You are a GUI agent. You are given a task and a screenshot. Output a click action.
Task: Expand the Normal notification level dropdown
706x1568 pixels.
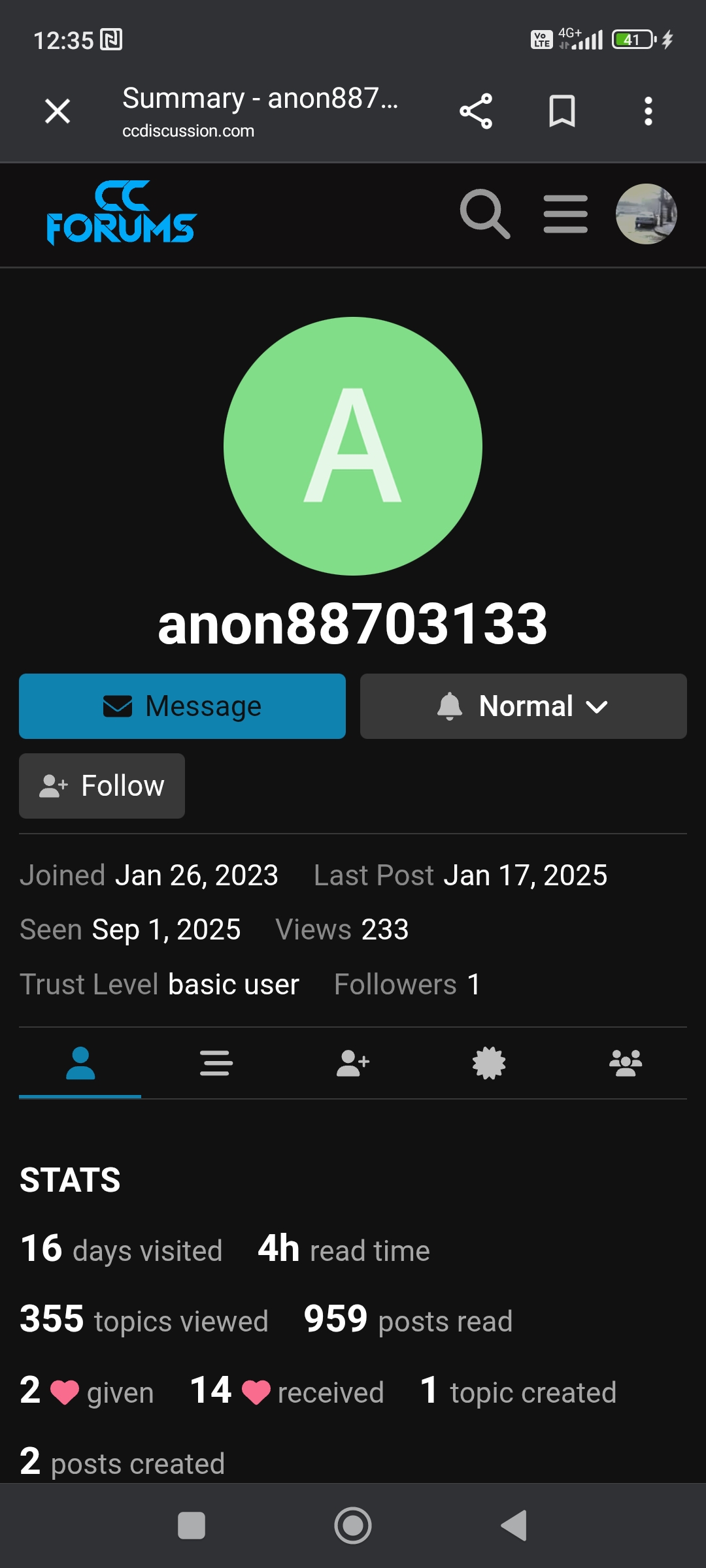[523, 706]
